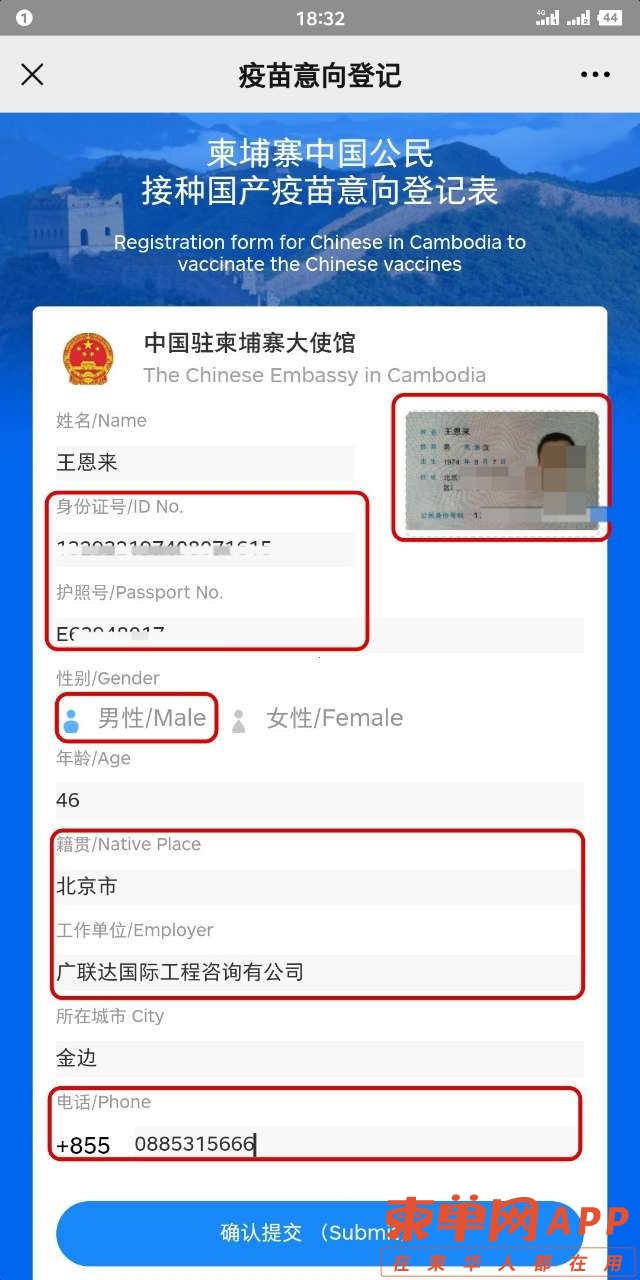This screenshot has width=640, height=1280.
Task: Edit the Native Place field
Action: click(318, 886)
